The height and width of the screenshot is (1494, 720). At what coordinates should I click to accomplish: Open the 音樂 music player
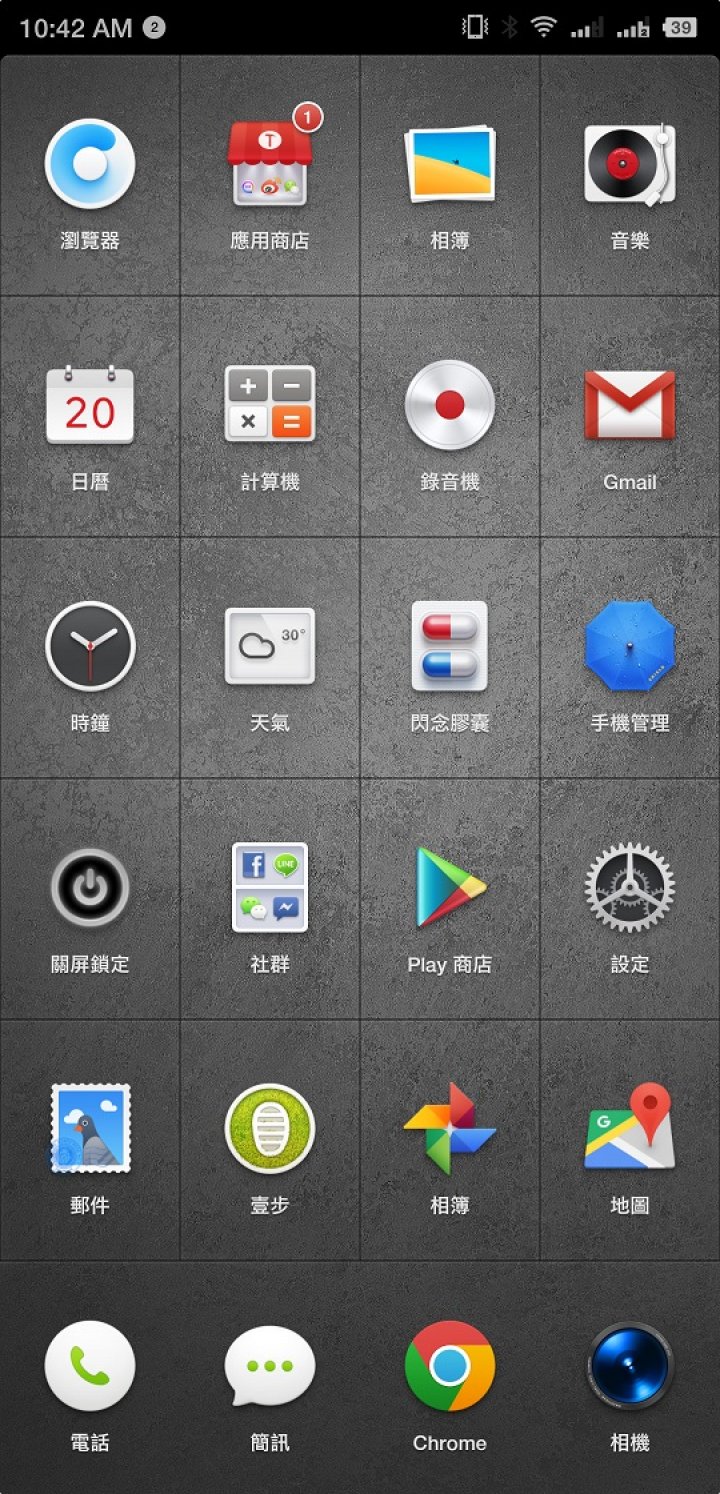click(630, 164)
